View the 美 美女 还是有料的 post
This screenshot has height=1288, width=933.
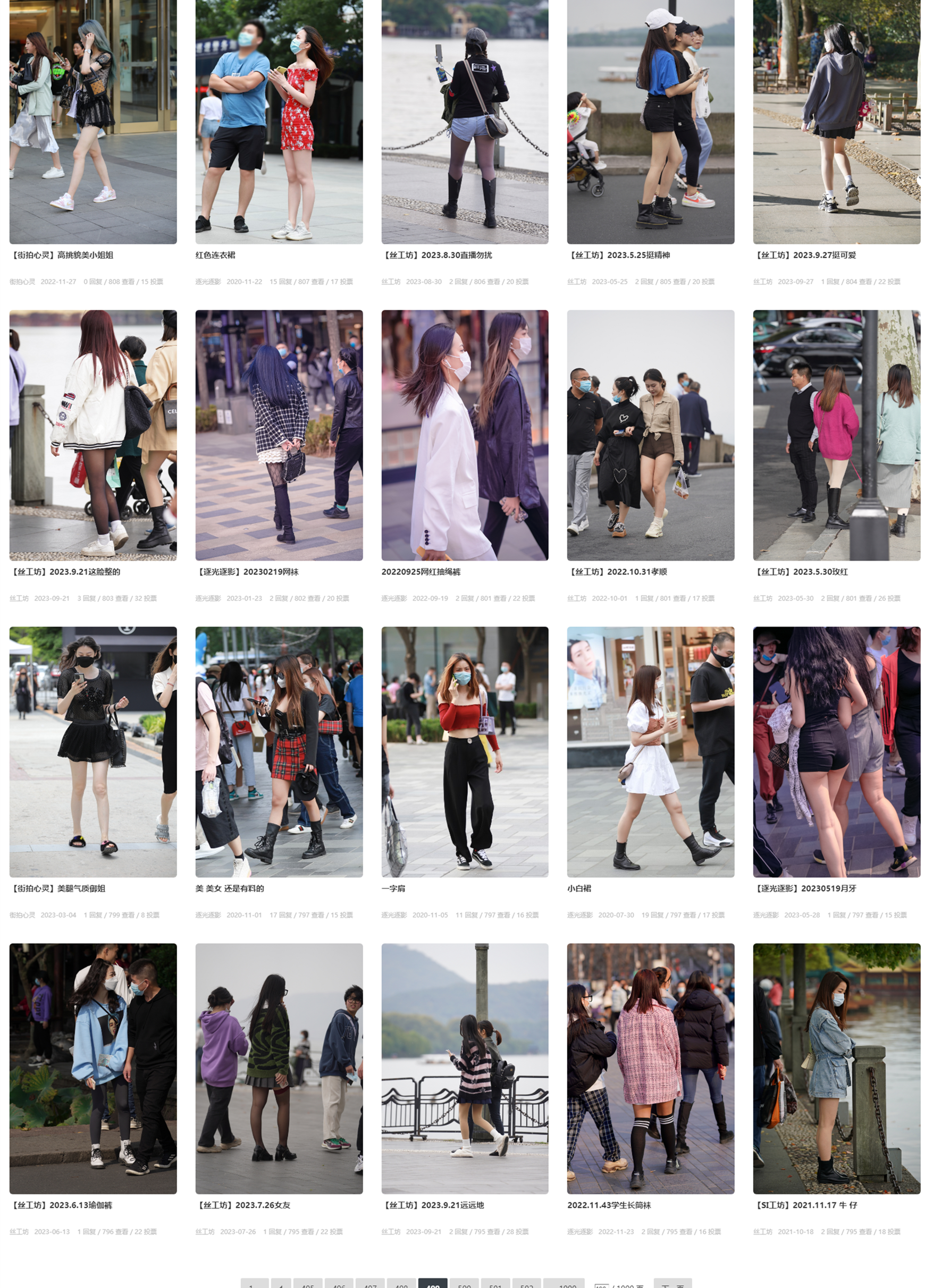pos(230,888)
